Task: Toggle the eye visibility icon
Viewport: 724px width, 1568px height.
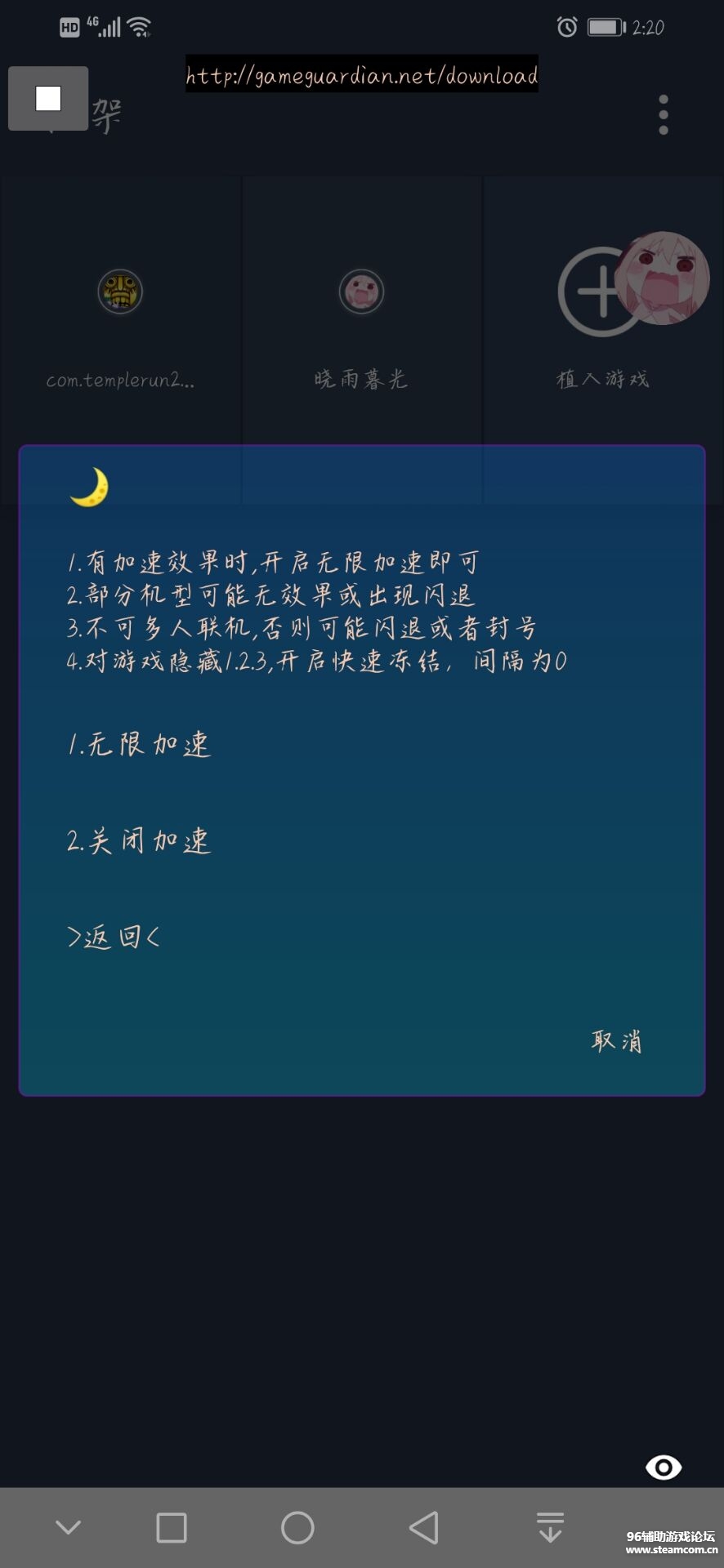Action: click(664, 1468)
